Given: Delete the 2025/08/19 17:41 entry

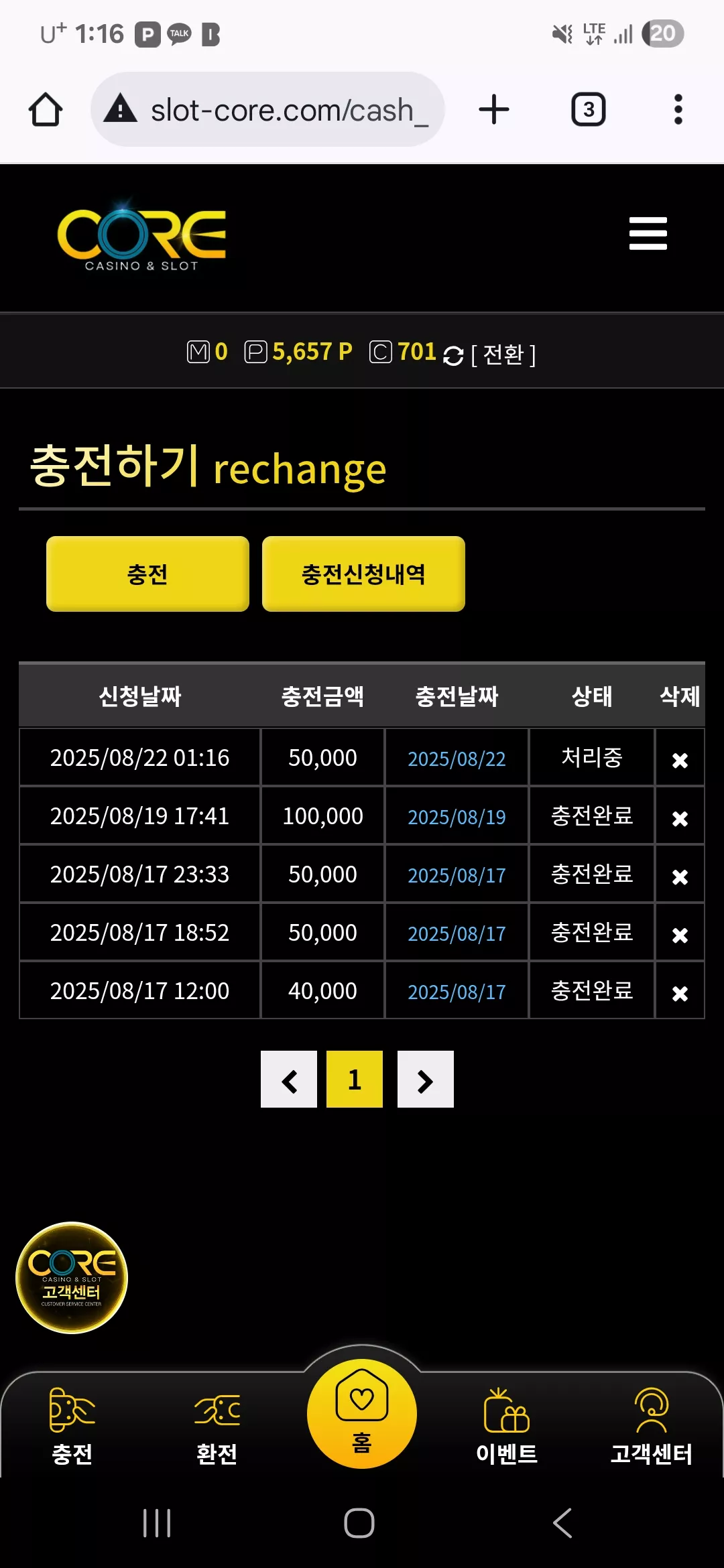Looking at the screenshot, I should 680,818.
